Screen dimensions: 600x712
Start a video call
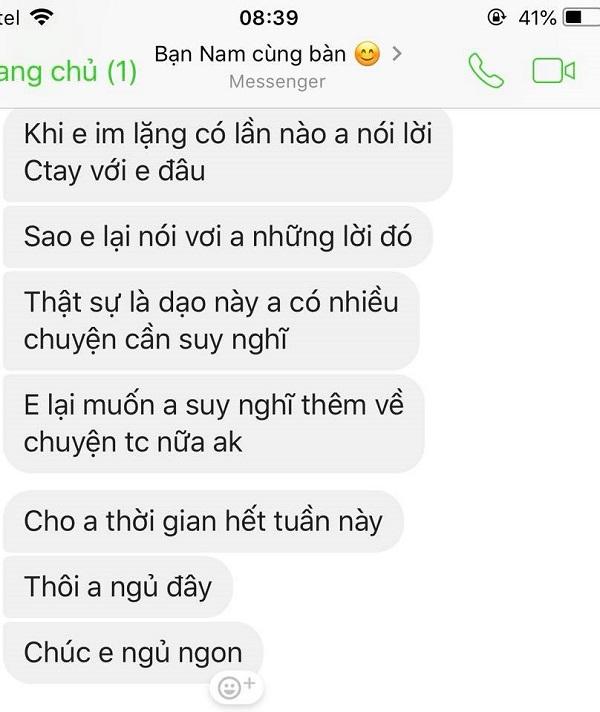tap(553, 70)
